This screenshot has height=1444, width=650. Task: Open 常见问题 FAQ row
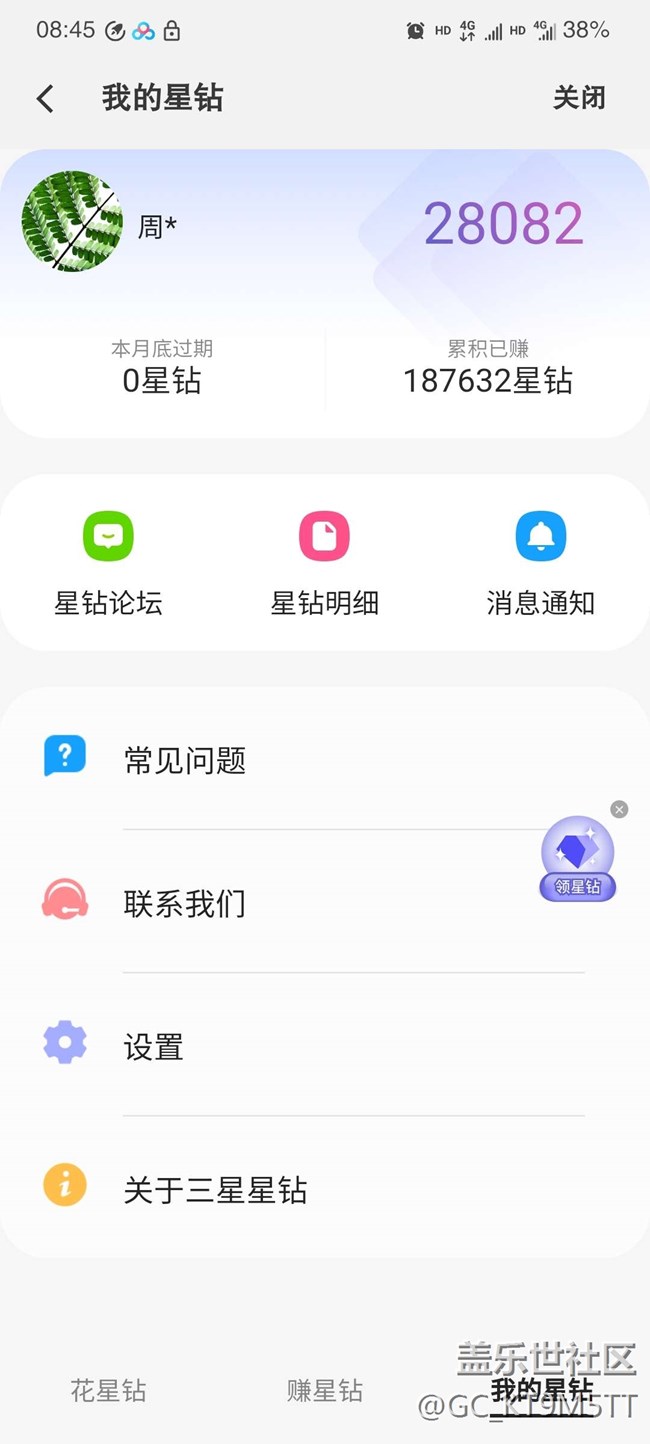coord(324,760)
